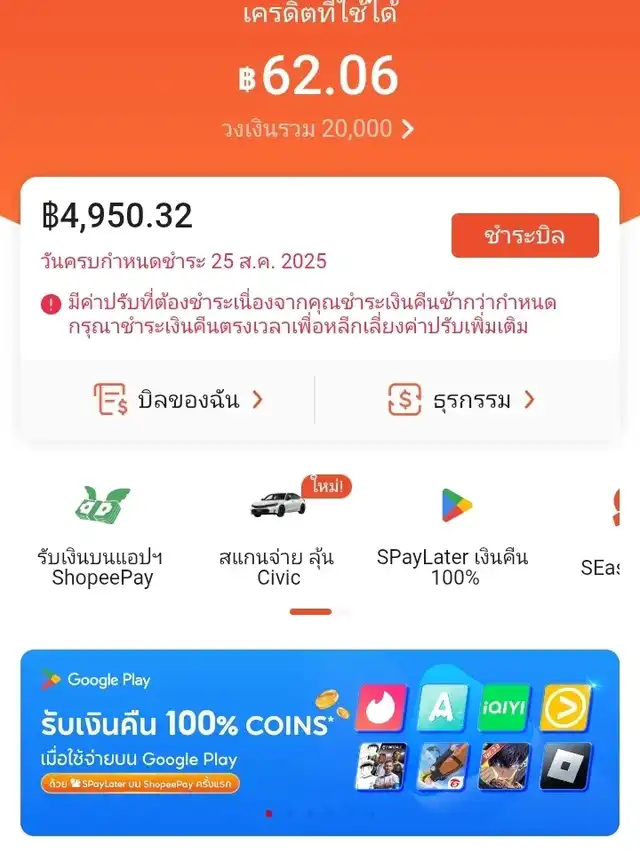The width and height of the screenshot is (640, 853).
Task: Tap the ชำระบิล pay bill button
Action: pyautogui.click(x=525, y=236)
